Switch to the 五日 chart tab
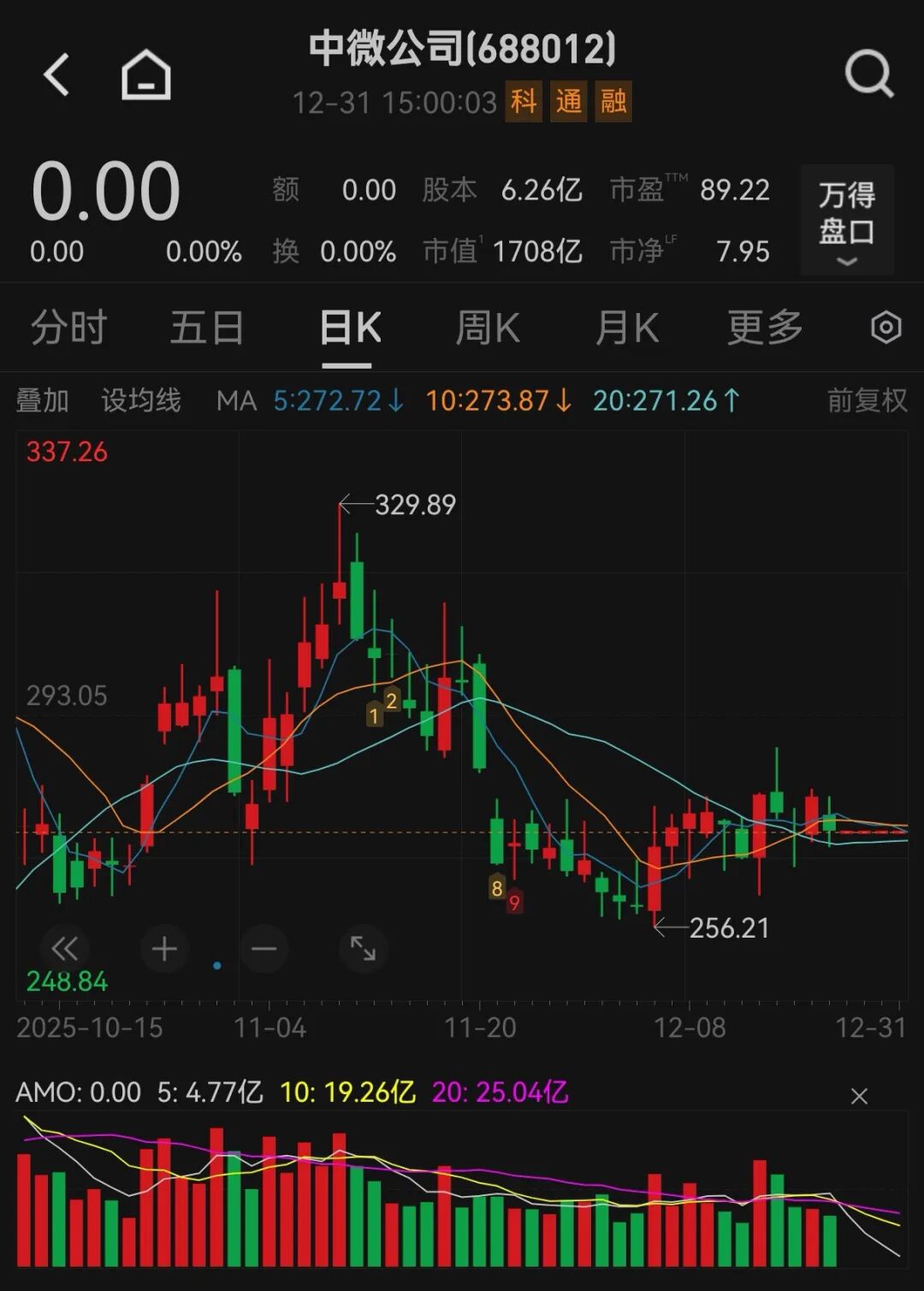The height and width of the screenshot is (1291, 924). tap(207, 328)
